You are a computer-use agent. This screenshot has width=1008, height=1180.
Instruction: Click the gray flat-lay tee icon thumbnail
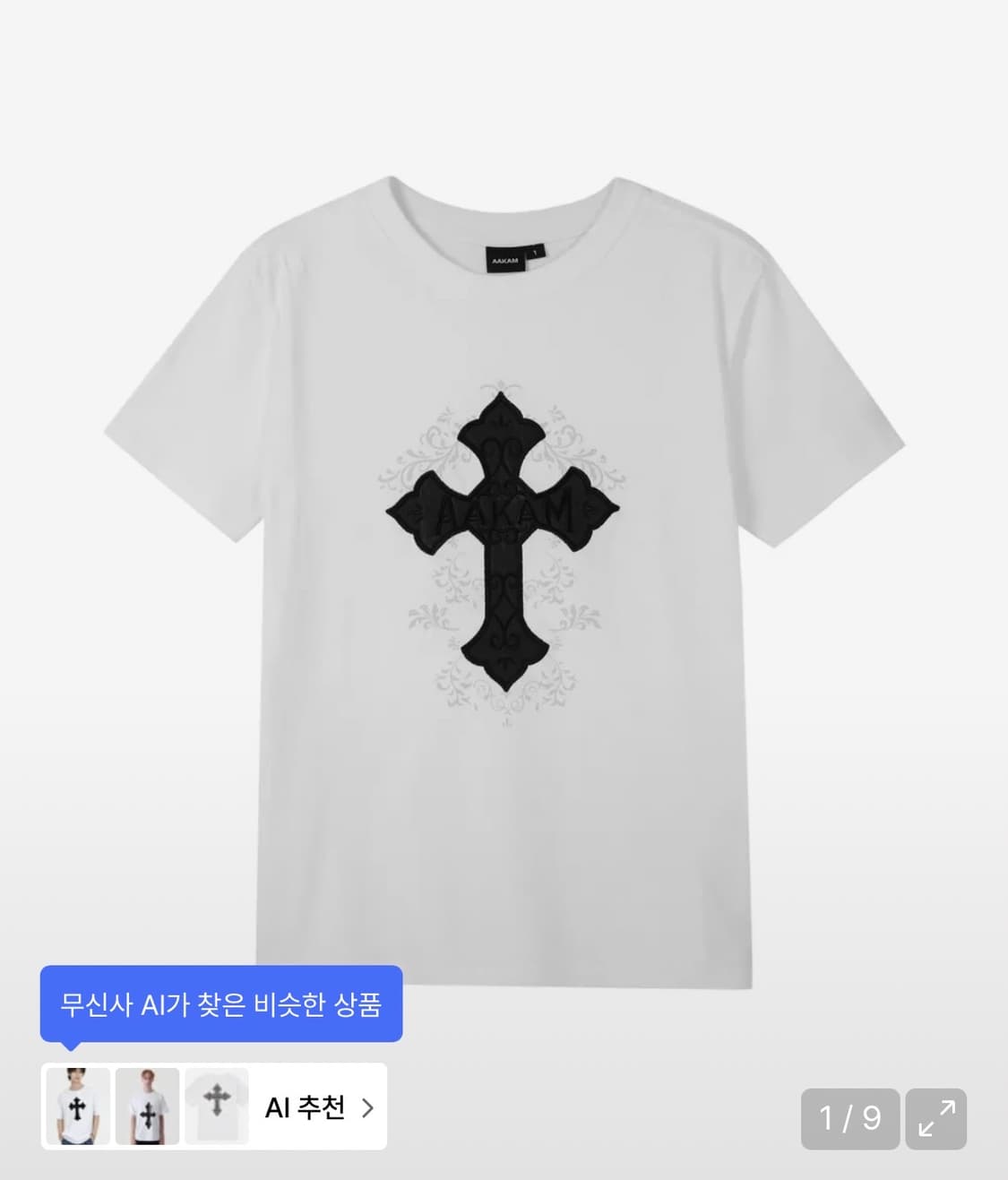coord(215,1107)
